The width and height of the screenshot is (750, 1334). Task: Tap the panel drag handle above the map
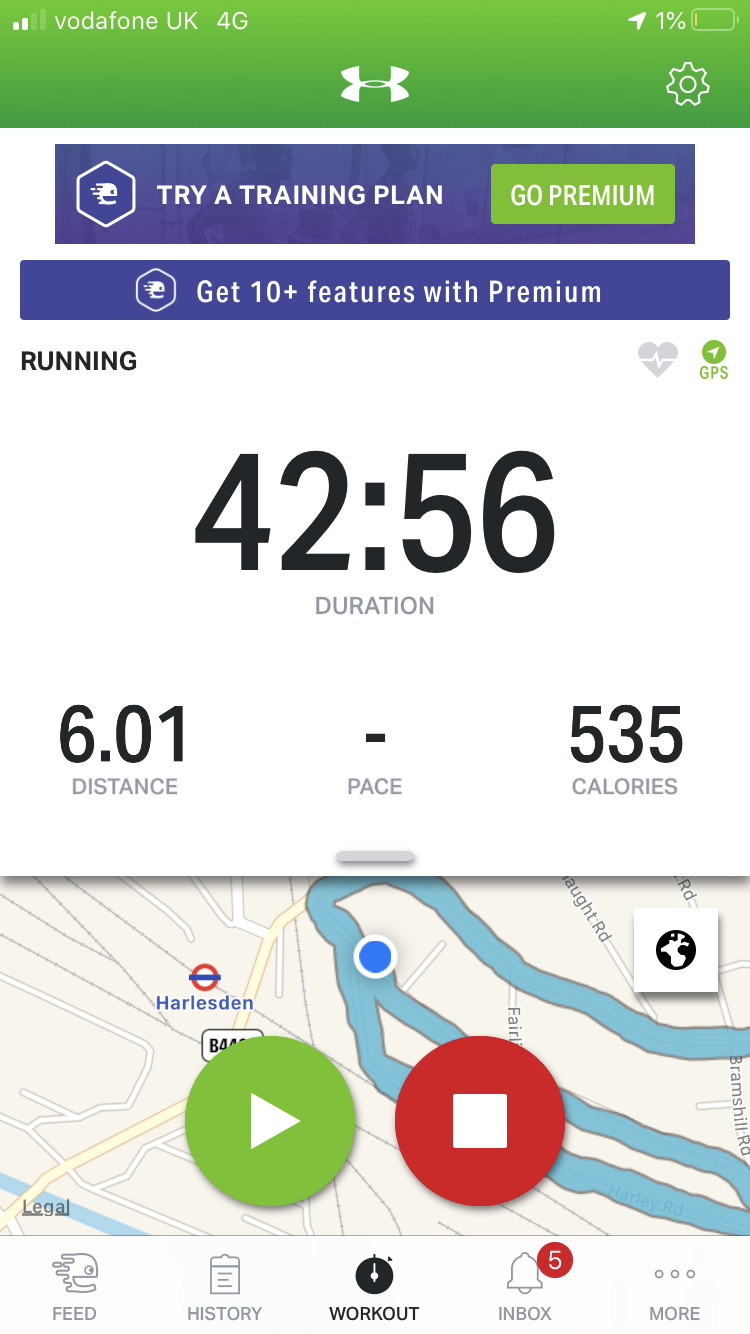(x=375, y=856)
